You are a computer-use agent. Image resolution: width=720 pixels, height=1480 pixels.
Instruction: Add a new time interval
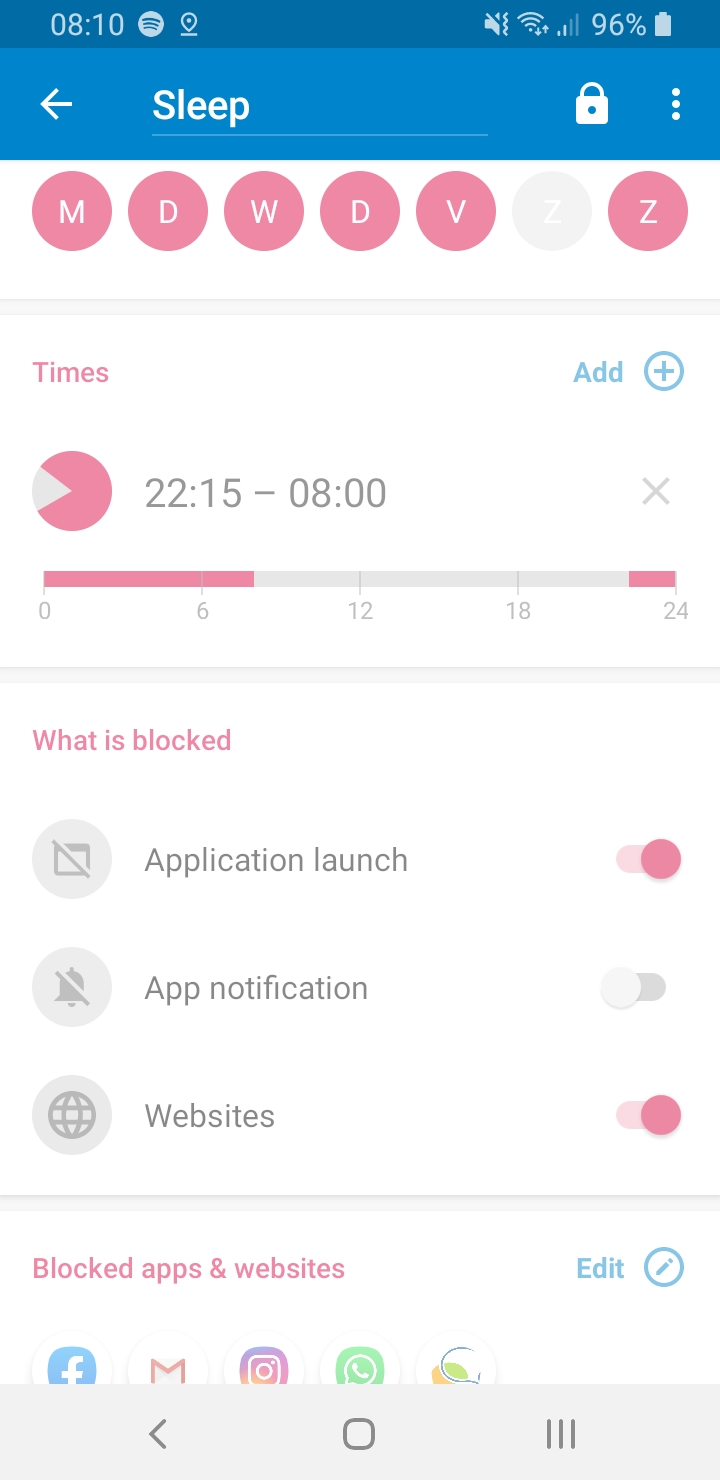[x=629, y=372]
